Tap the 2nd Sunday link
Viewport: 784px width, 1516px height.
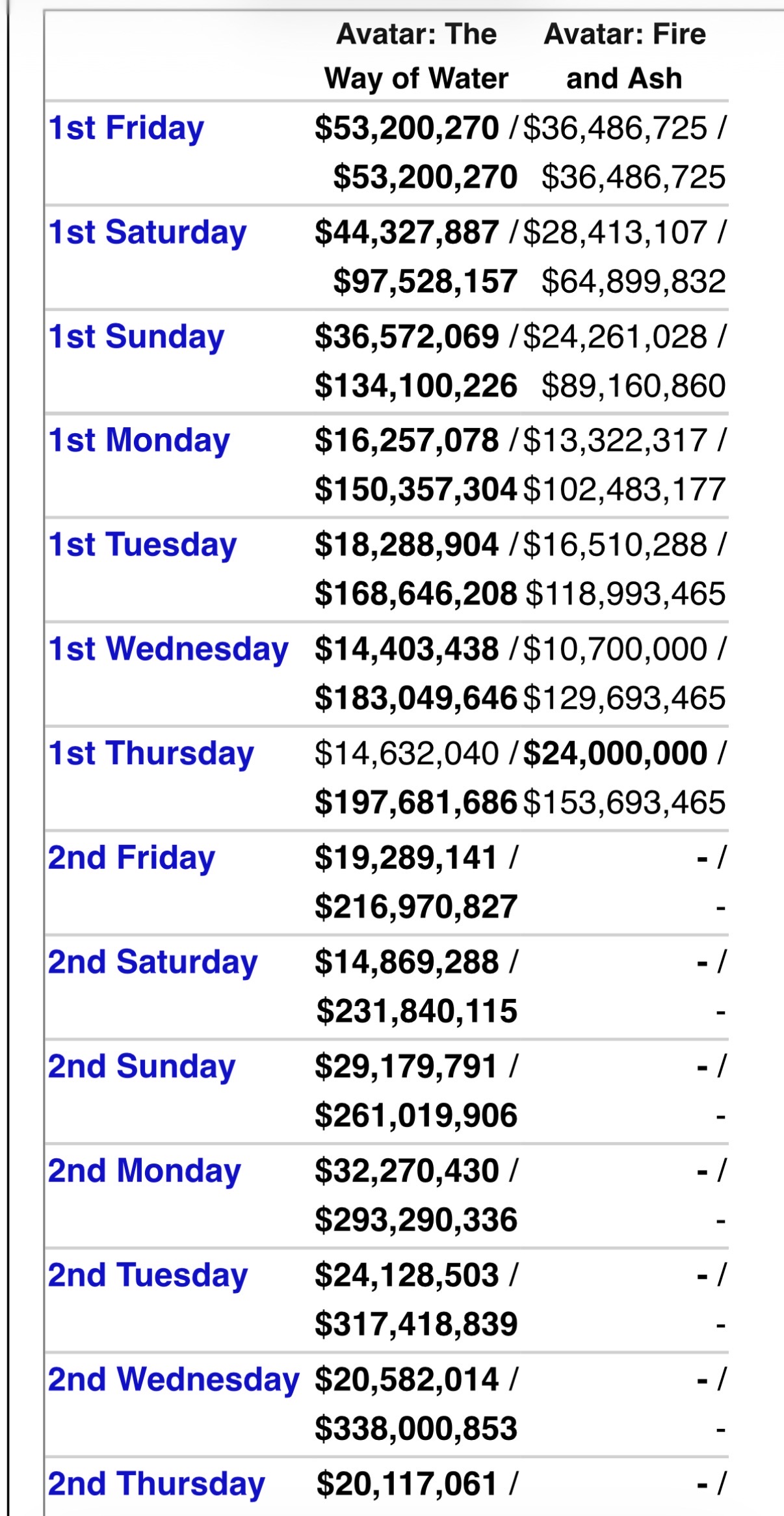pyautogui.click(x=142, y=1067)
